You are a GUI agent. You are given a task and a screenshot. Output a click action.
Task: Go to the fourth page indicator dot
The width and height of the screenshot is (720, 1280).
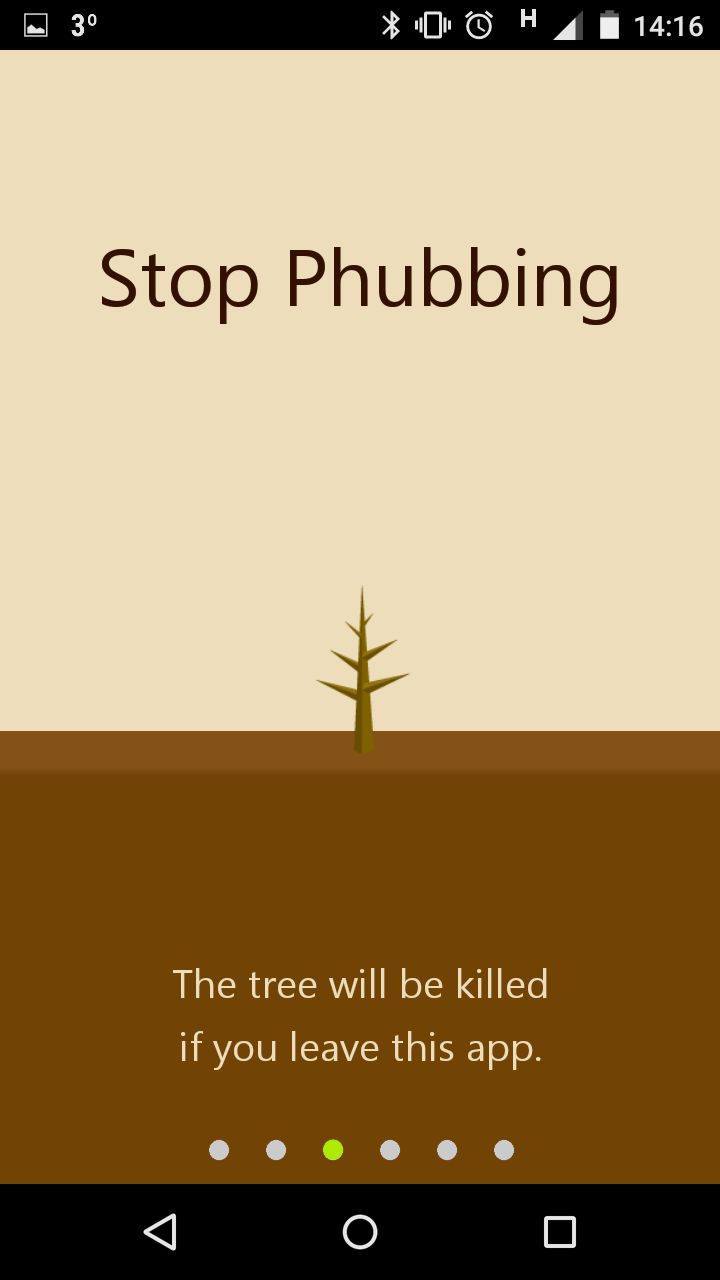click(x=390, y=1150)
